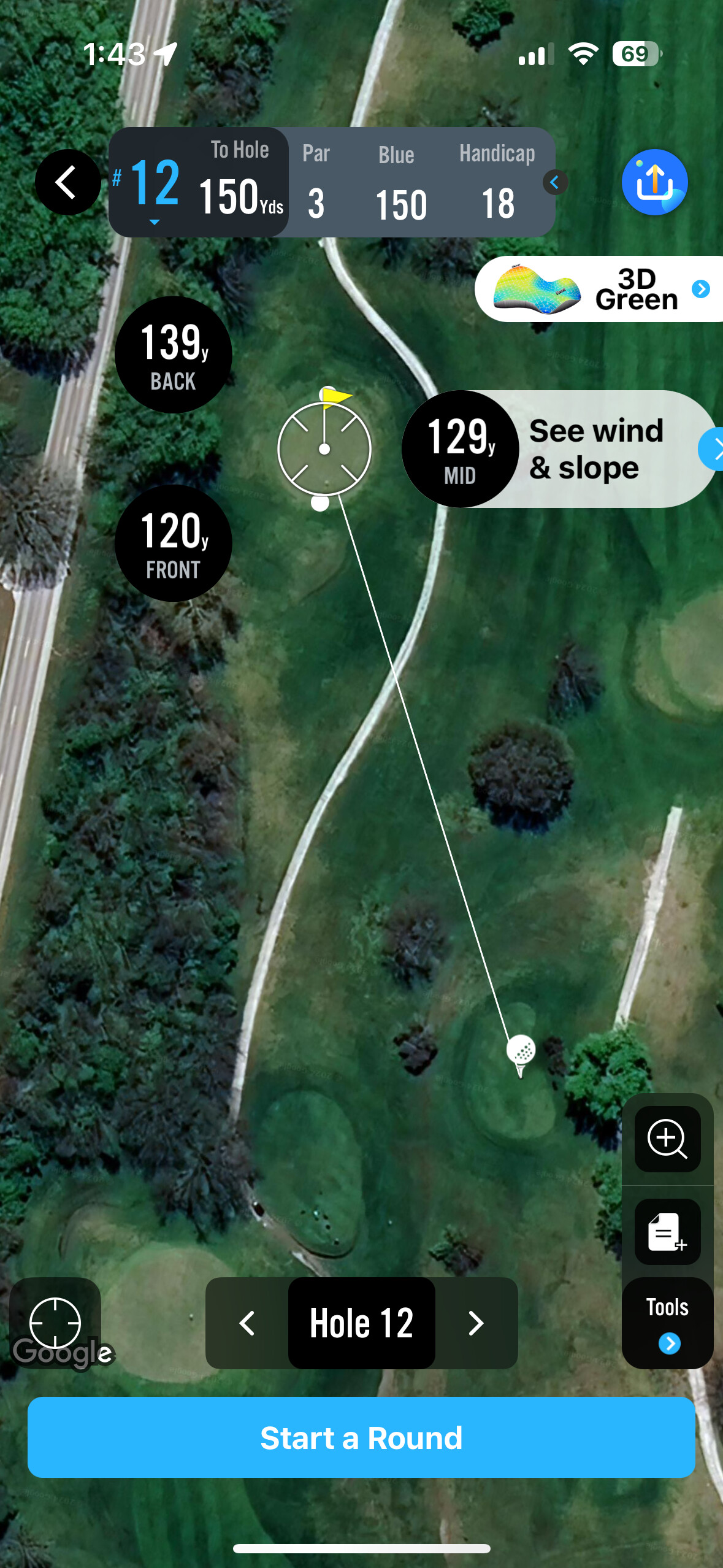The image size is (723, 1568).
Task: Tap the tee ball marker
Action: (x=521, y=1055)
